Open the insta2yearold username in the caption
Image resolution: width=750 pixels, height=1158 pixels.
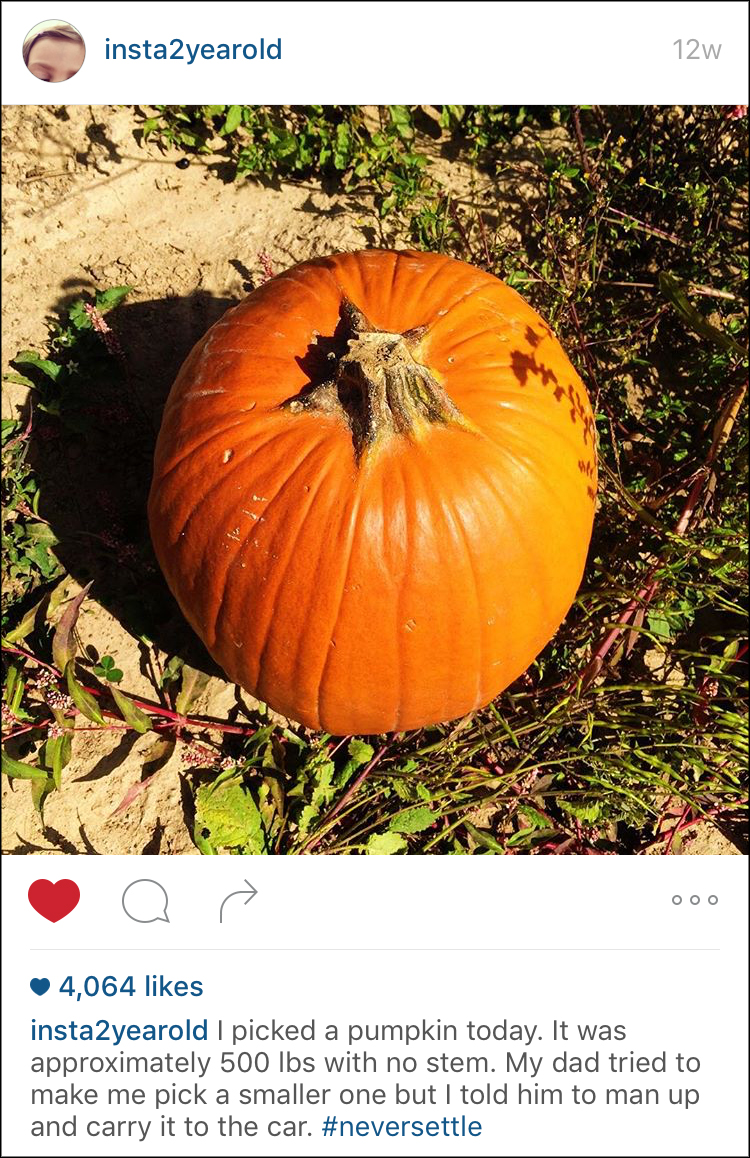pos(119,1031)
